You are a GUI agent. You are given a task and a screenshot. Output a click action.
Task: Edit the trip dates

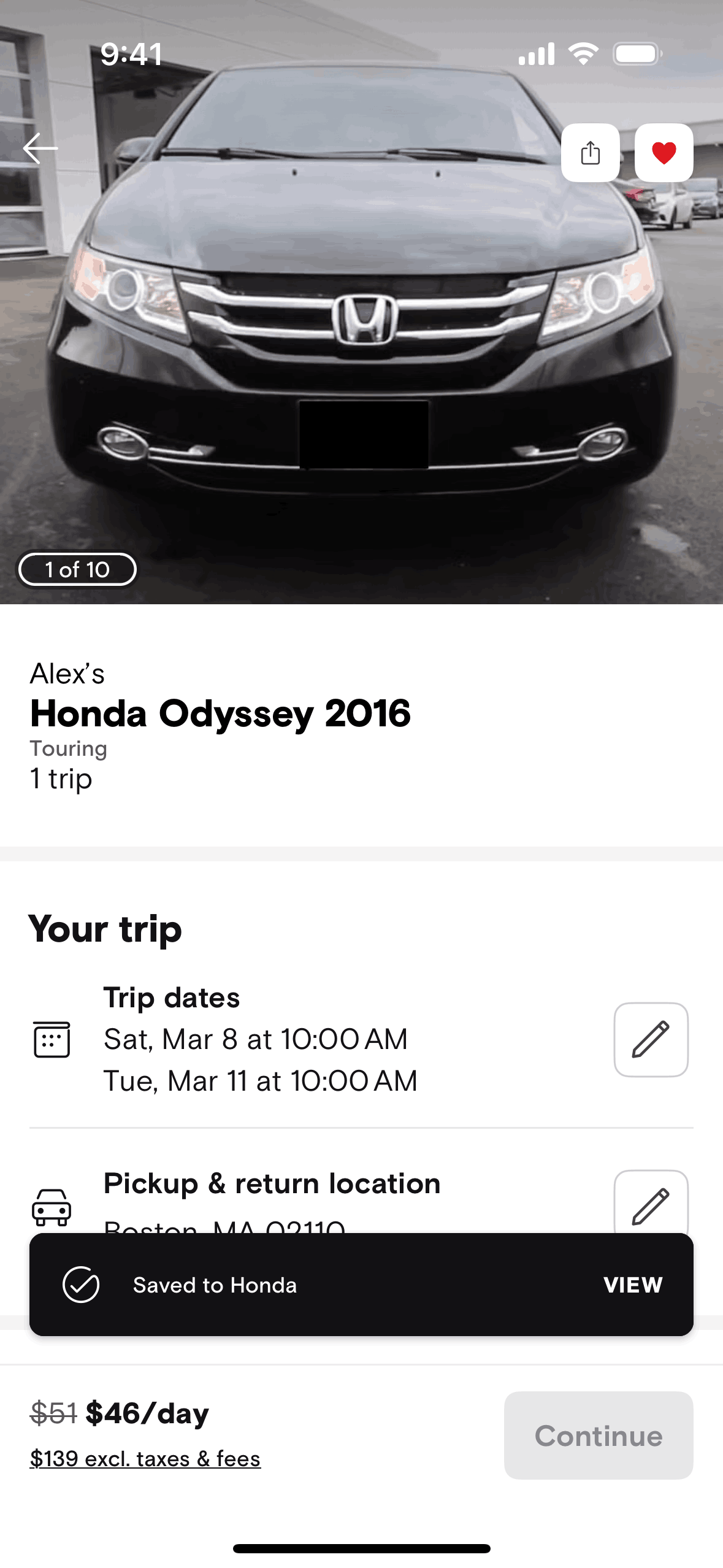(651, 1039)
